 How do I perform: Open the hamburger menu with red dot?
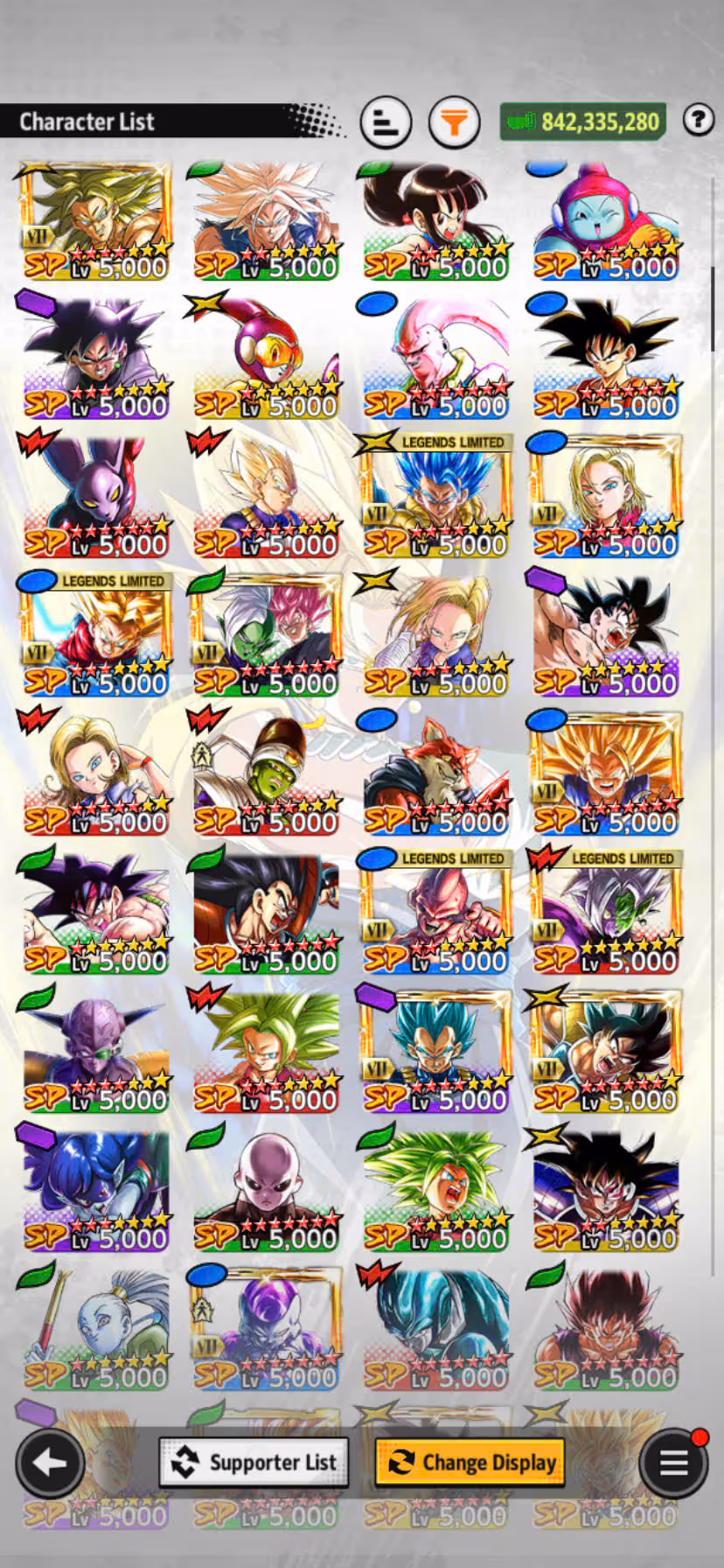[673, 1461]
